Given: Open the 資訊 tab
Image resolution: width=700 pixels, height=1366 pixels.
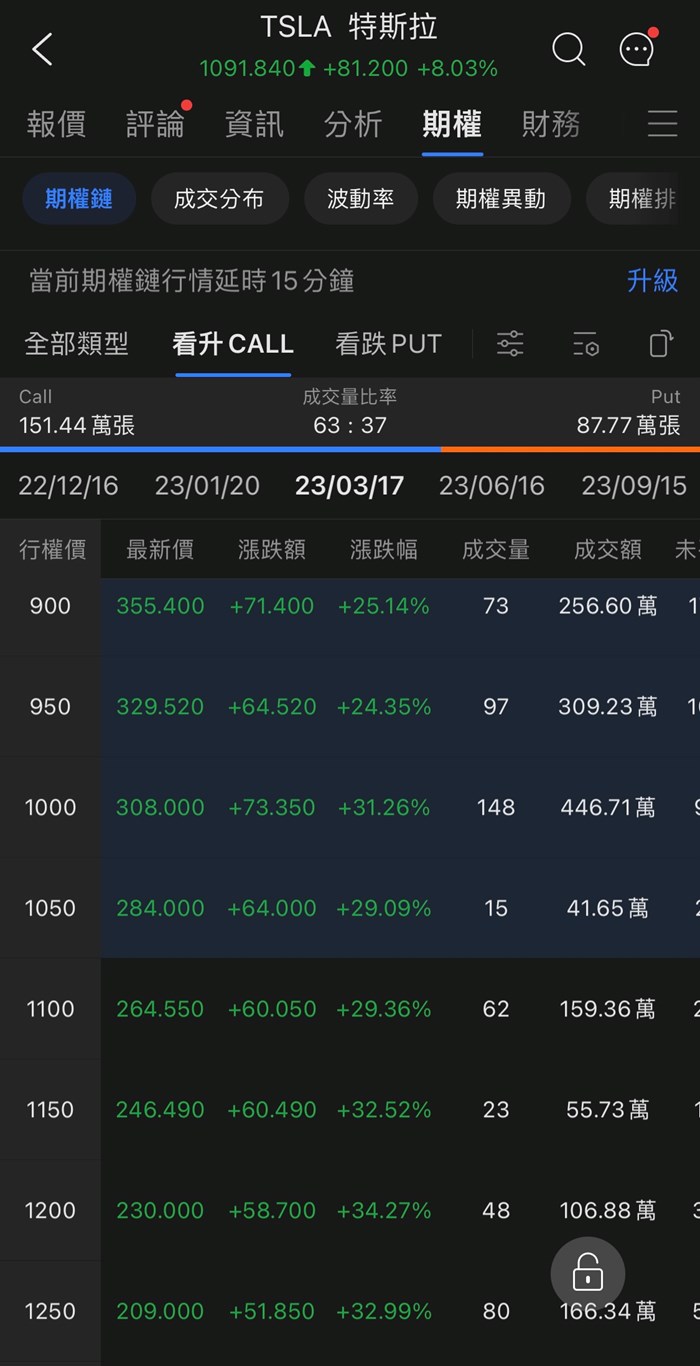Looking at the screenshot, I should click(254, 124).
